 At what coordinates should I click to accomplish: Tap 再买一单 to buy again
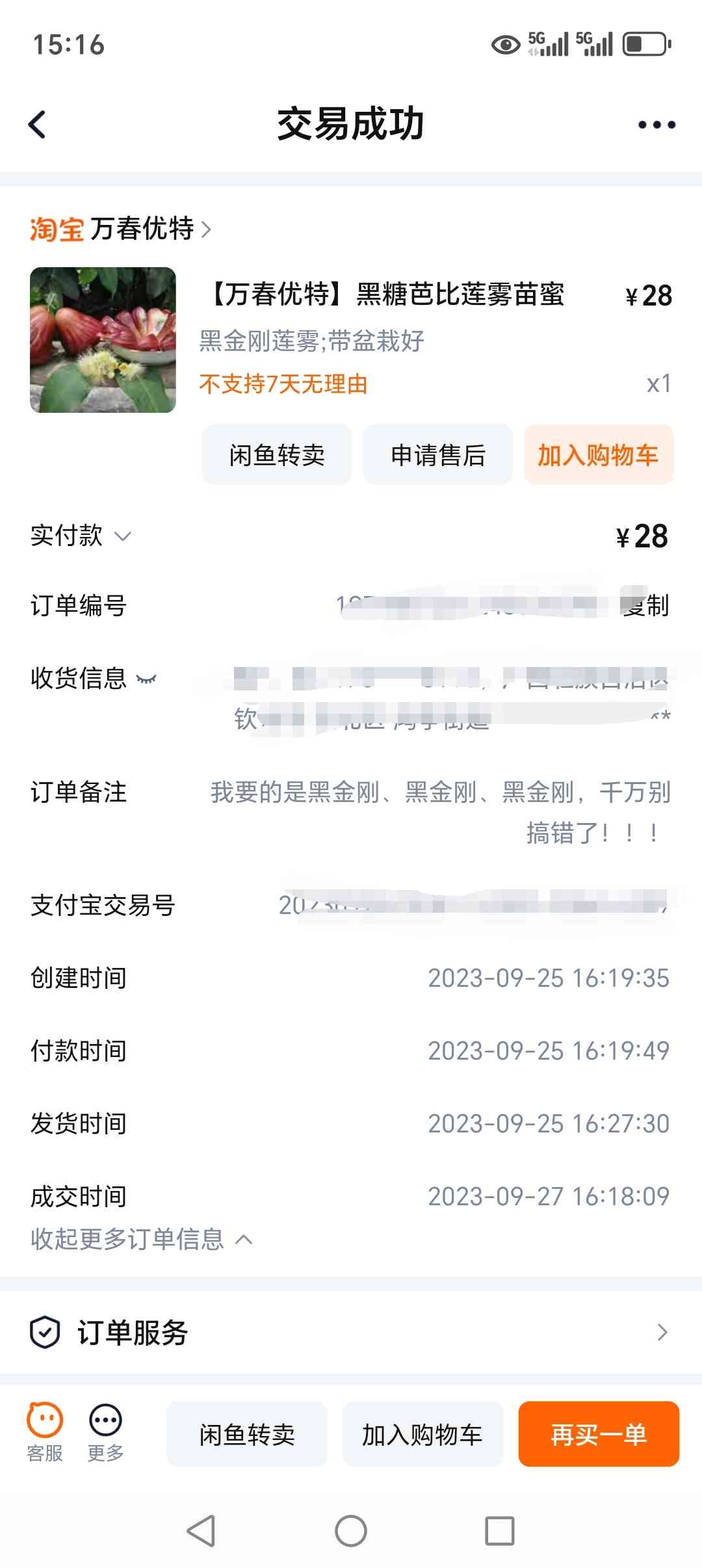coord(599,1434)
